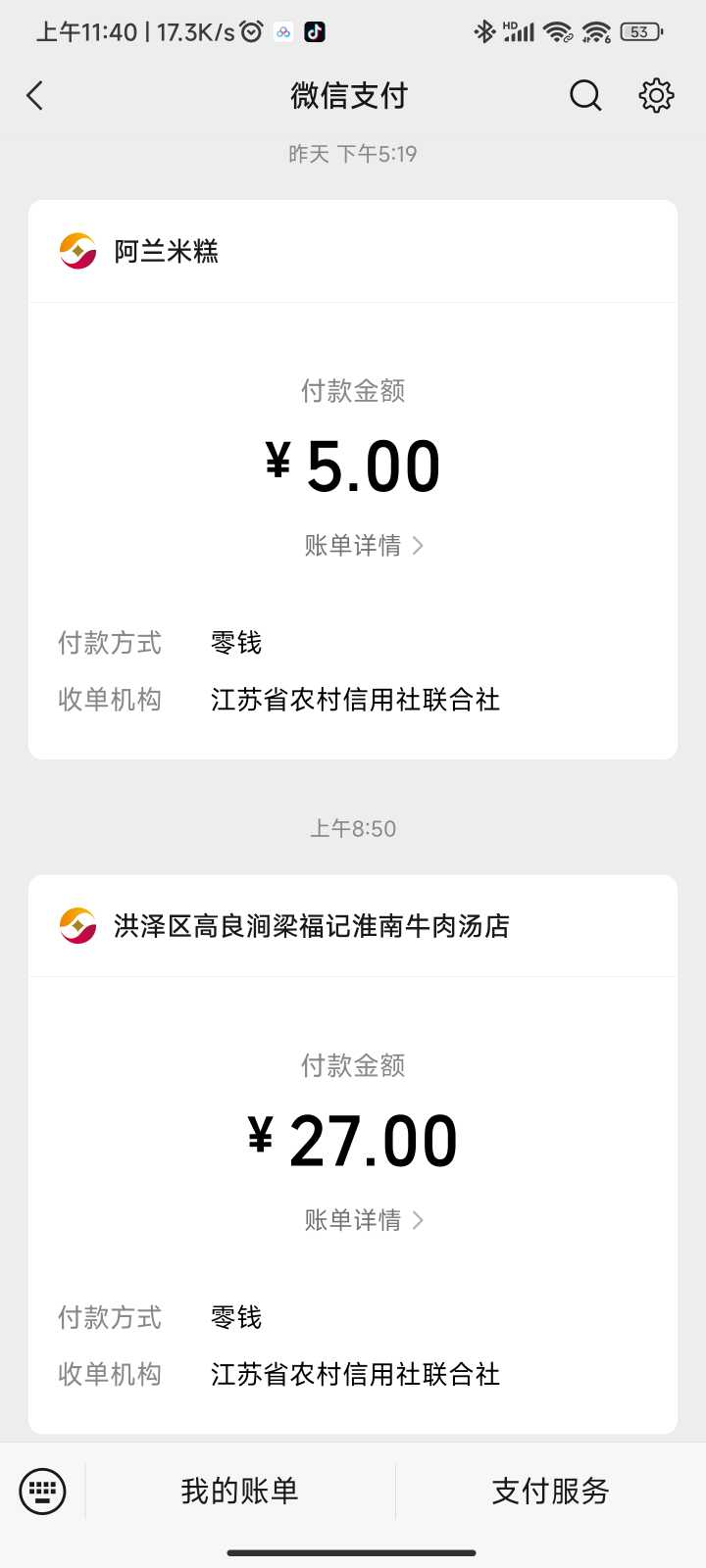Image resolution: width=706 pixels, height=1568 pixels.
Task: Switch to keyboard input icon
Action: (43, 1492)
